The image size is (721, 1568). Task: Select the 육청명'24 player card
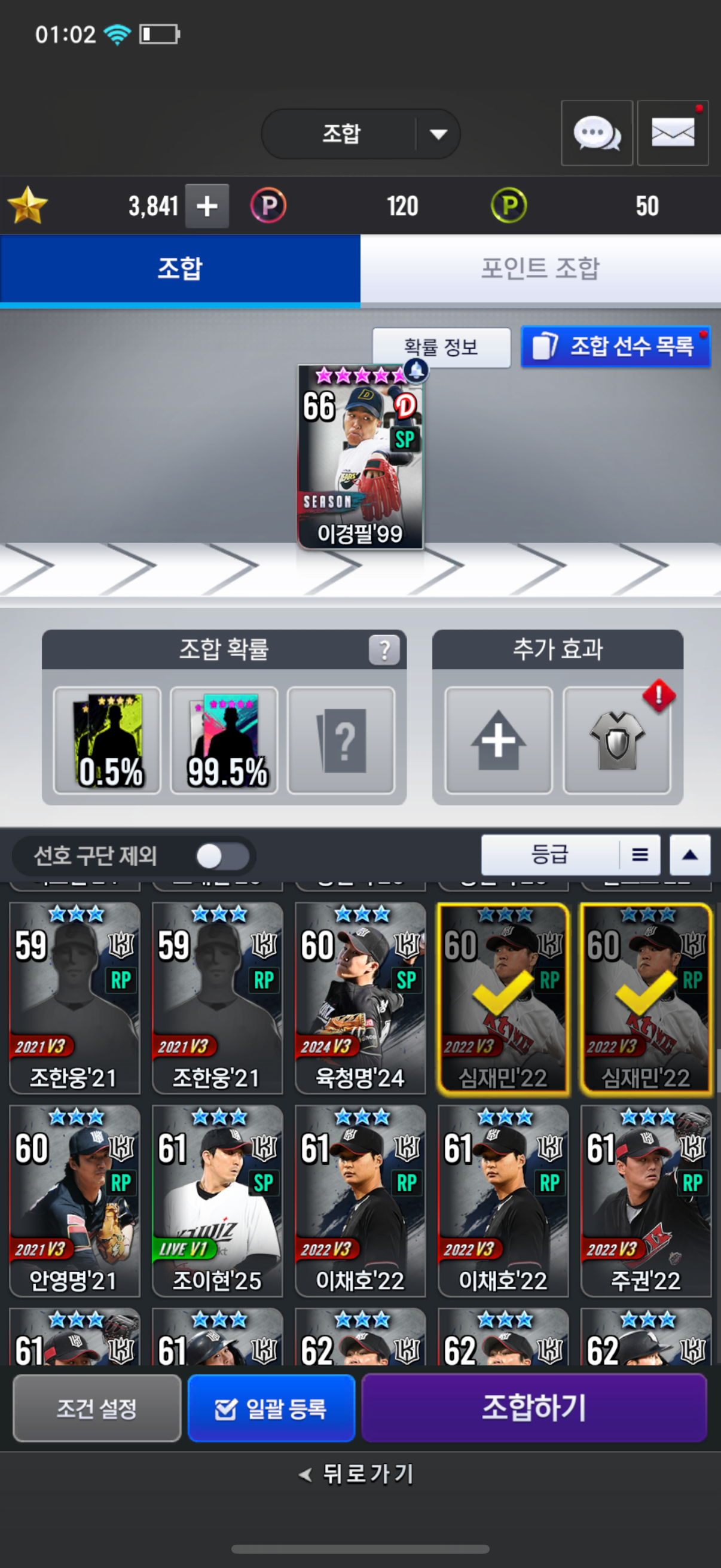[360, 997]
